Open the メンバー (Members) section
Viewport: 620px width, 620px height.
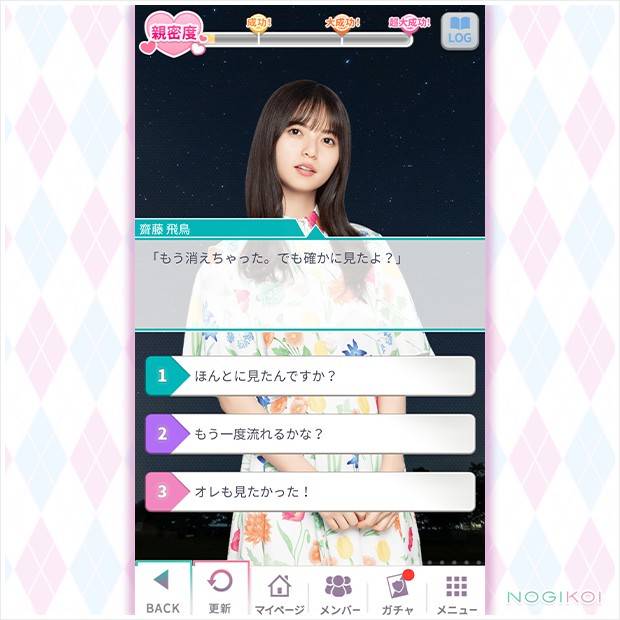339,591
